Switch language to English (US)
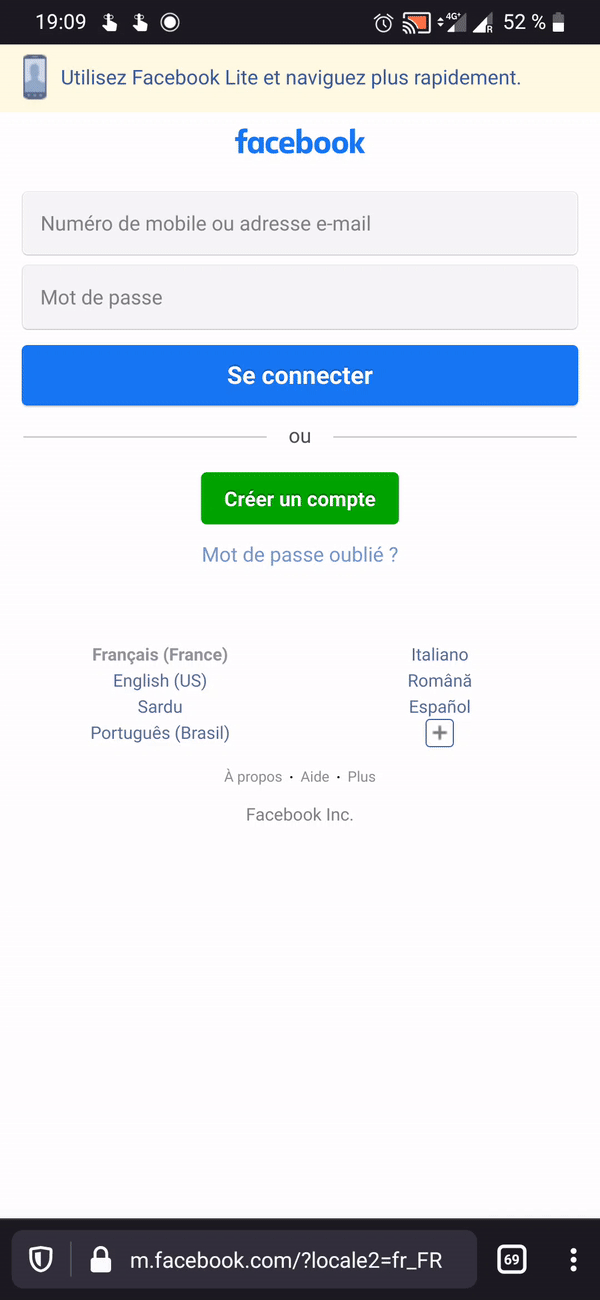600x1300 pixels. 160,681
